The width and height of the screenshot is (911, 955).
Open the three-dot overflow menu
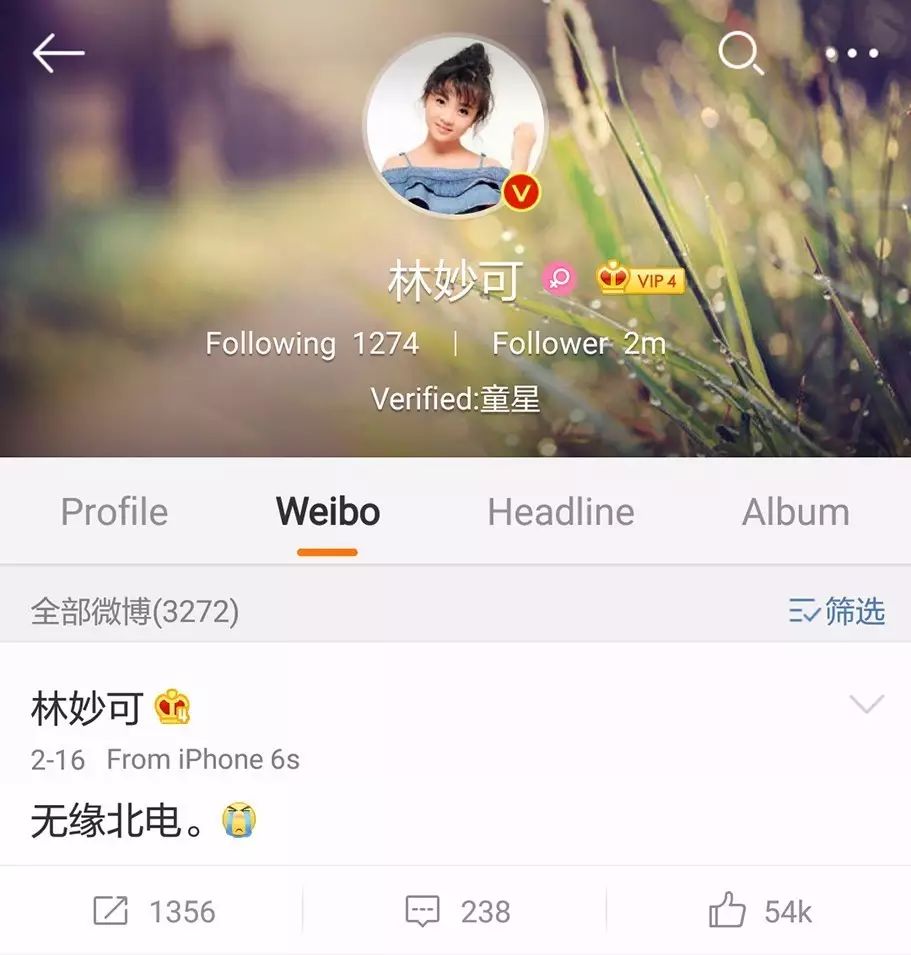[x=851, y=53]
